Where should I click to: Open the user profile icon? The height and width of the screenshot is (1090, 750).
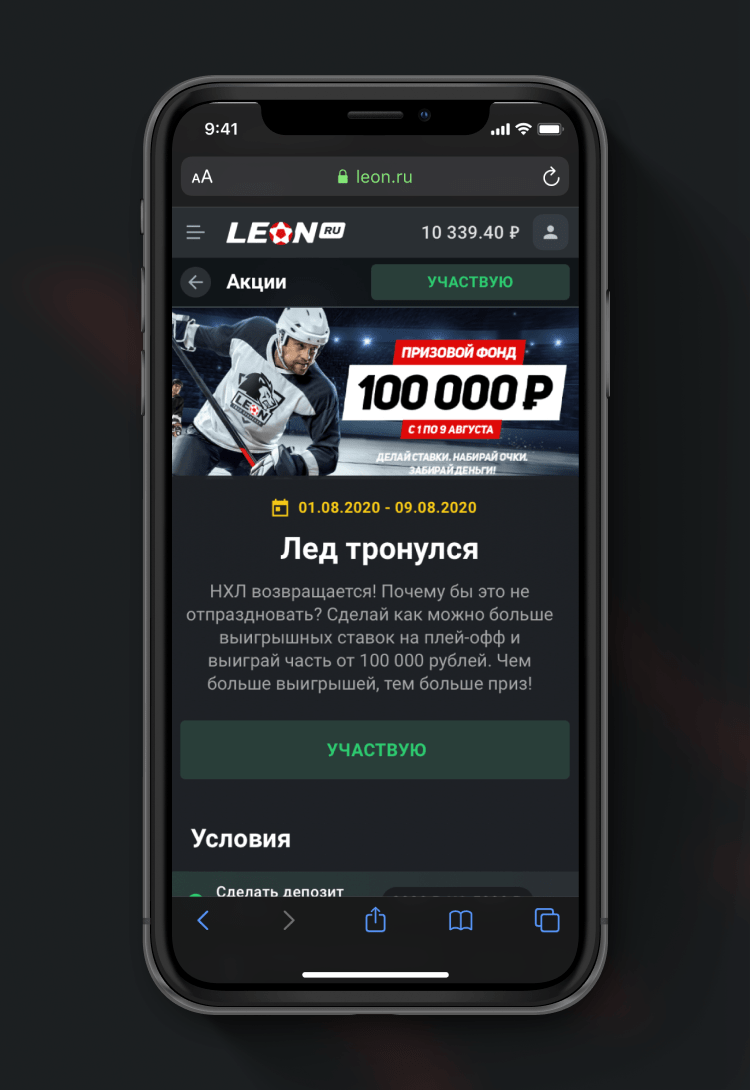550,233
